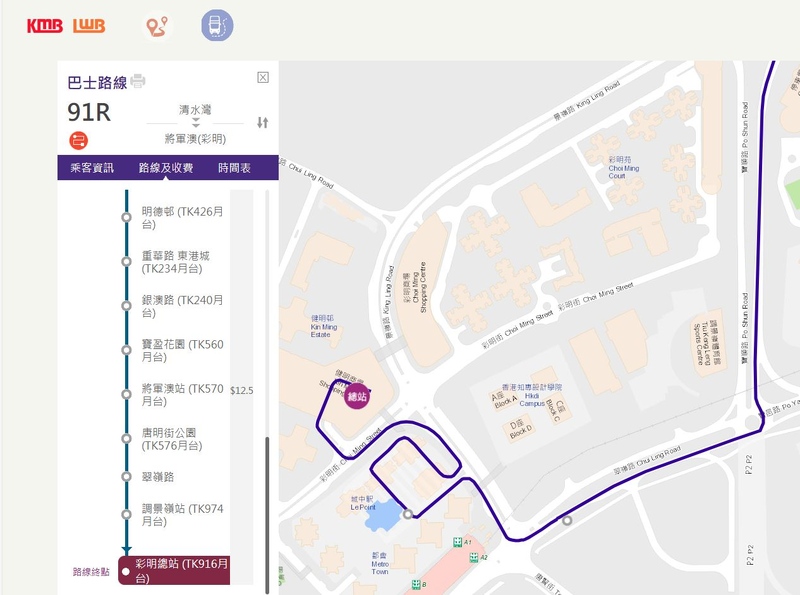Switch to the 時間表 timetable tab
The height and width of the screenshot is (595, 800).
[x=234, y=168]
